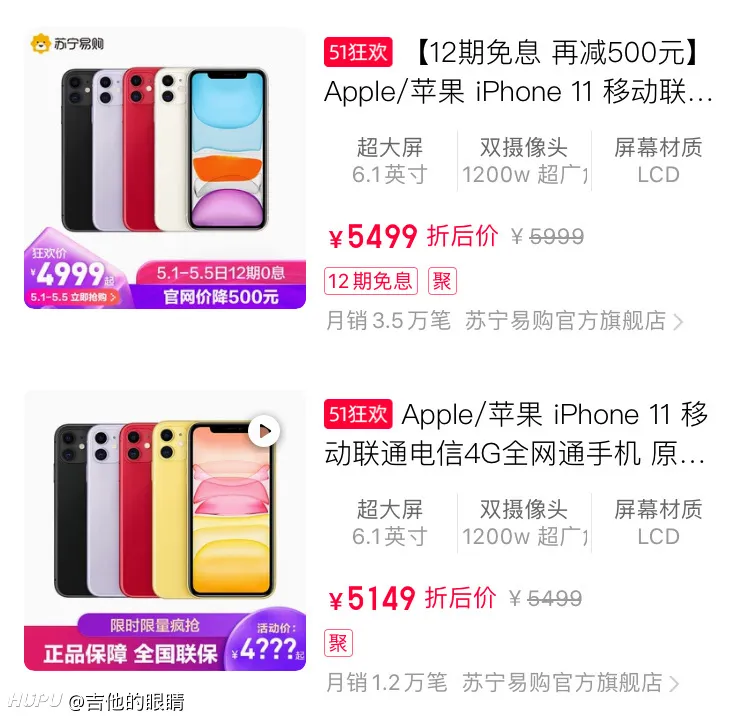This screenshot has width=750, height=717.
Task: Visit 苏宁易购官方旗舰店 from the 1.2万笔 listing
Action: coord(570,683)
